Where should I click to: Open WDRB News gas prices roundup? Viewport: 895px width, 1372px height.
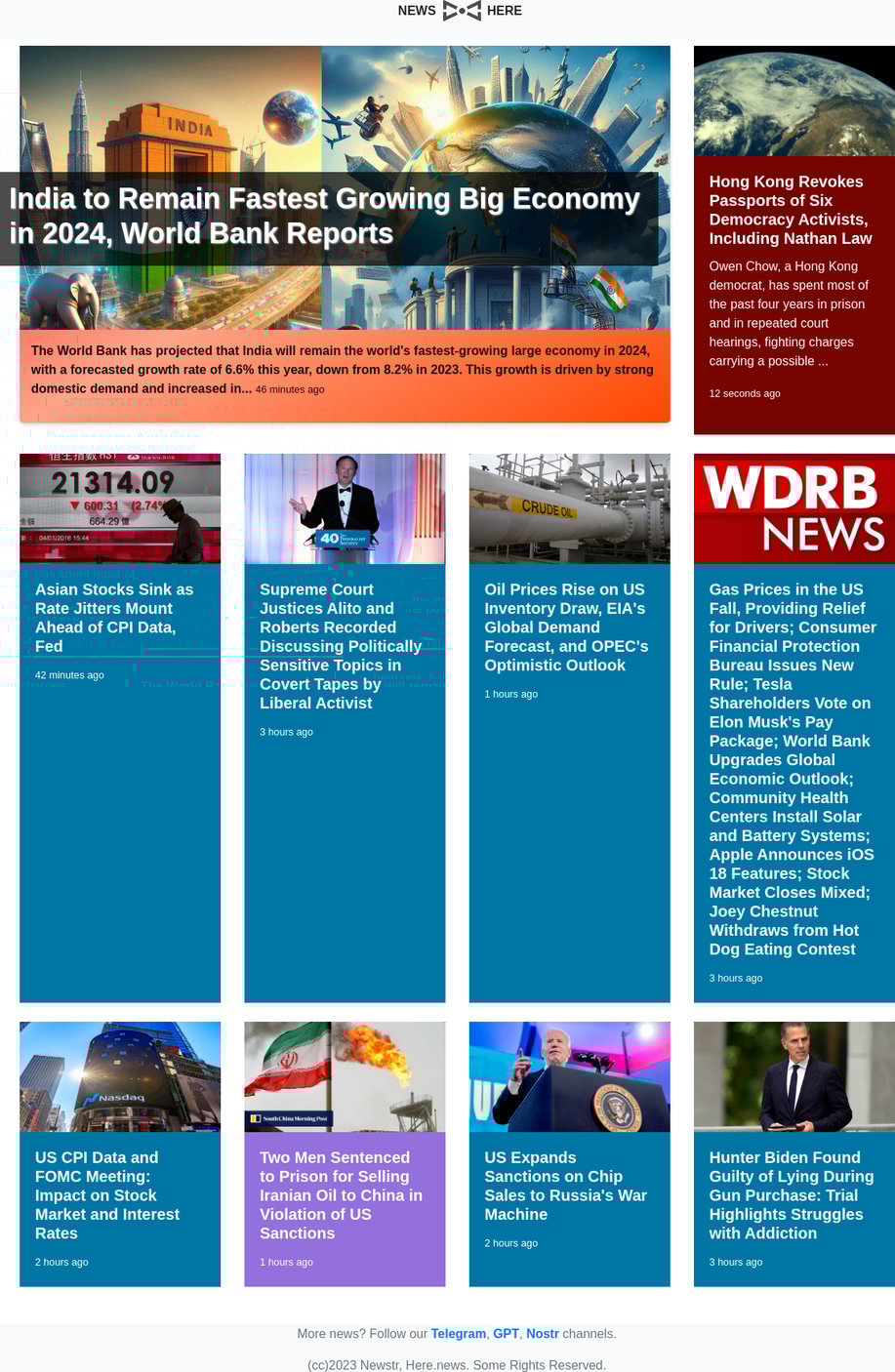pos(792,769)
